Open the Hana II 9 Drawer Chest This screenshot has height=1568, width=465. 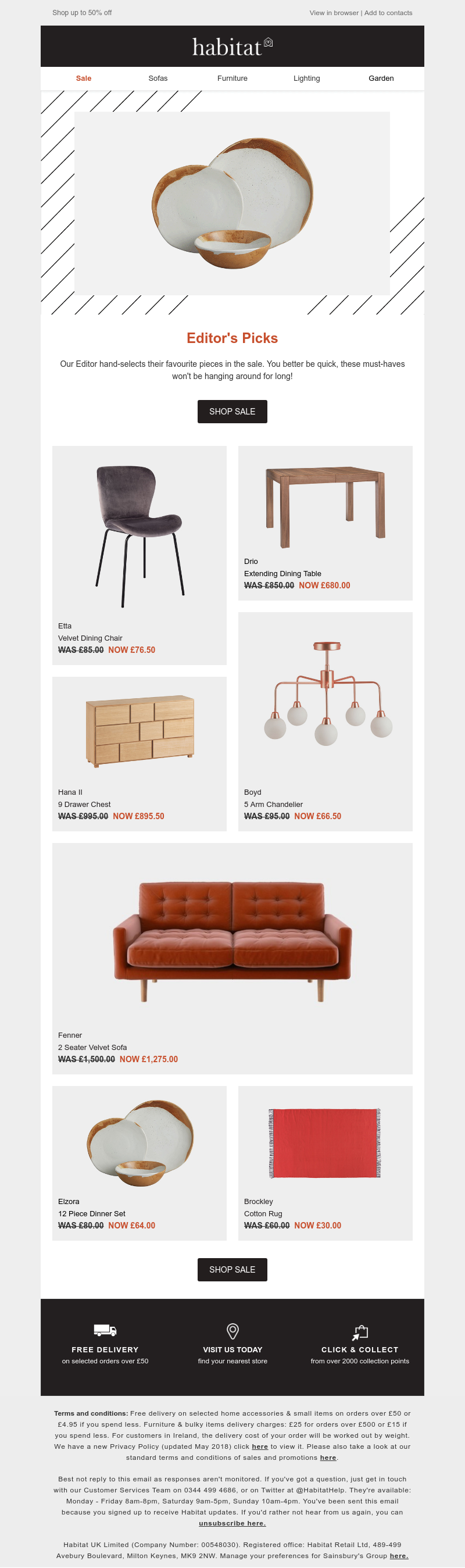coord(139,753)
